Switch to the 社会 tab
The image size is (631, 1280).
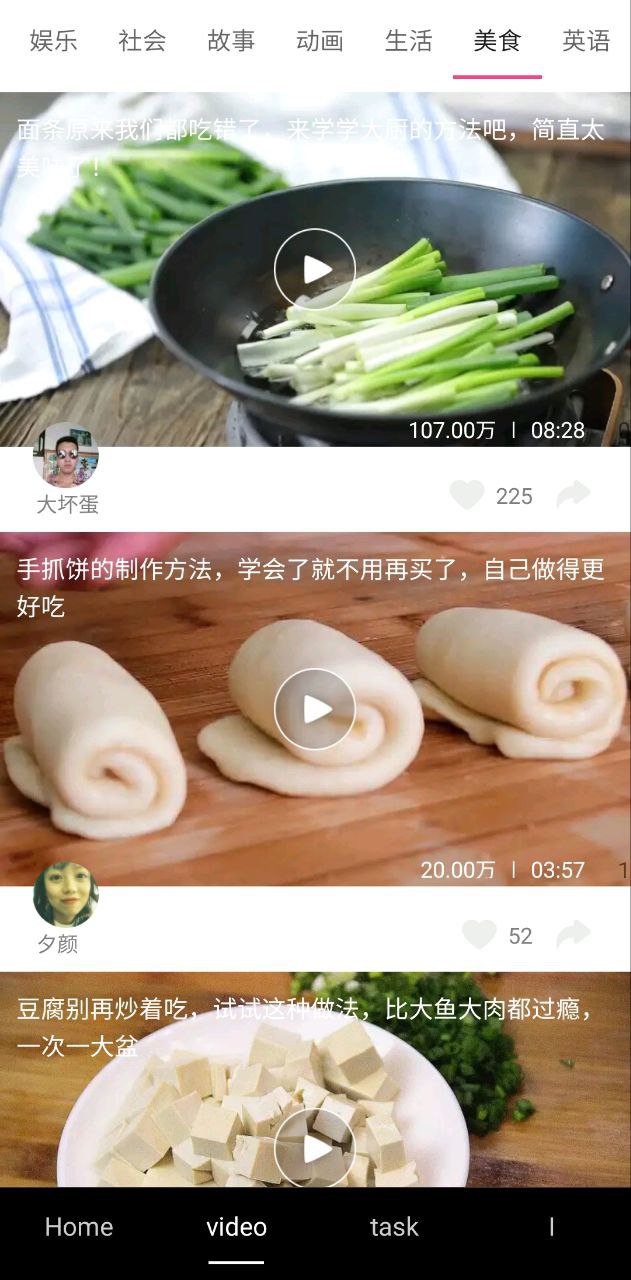point(142,41)
